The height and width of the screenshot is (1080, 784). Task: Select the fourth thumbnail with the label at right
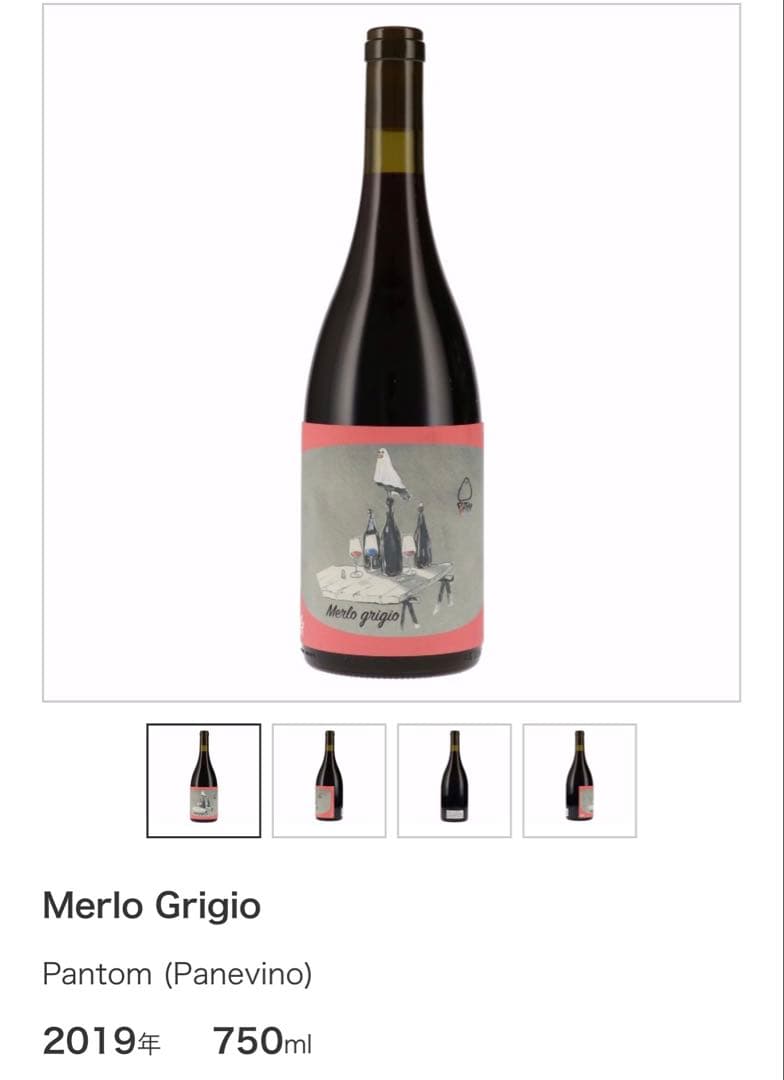pyautogui.click(x=579, y=780)
